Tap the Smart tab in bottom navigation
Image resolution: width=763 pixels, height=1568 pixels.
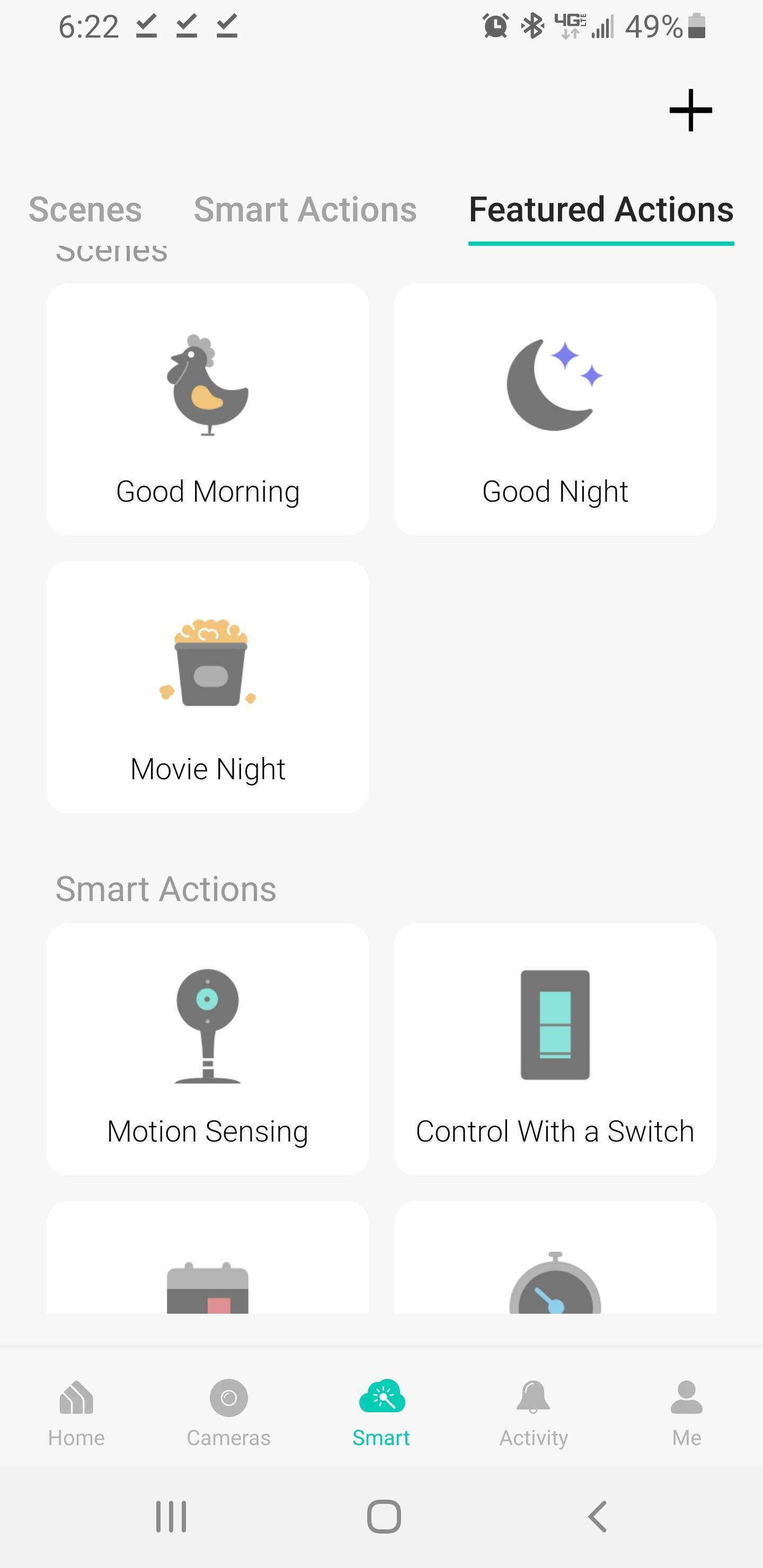[381, 1412]
